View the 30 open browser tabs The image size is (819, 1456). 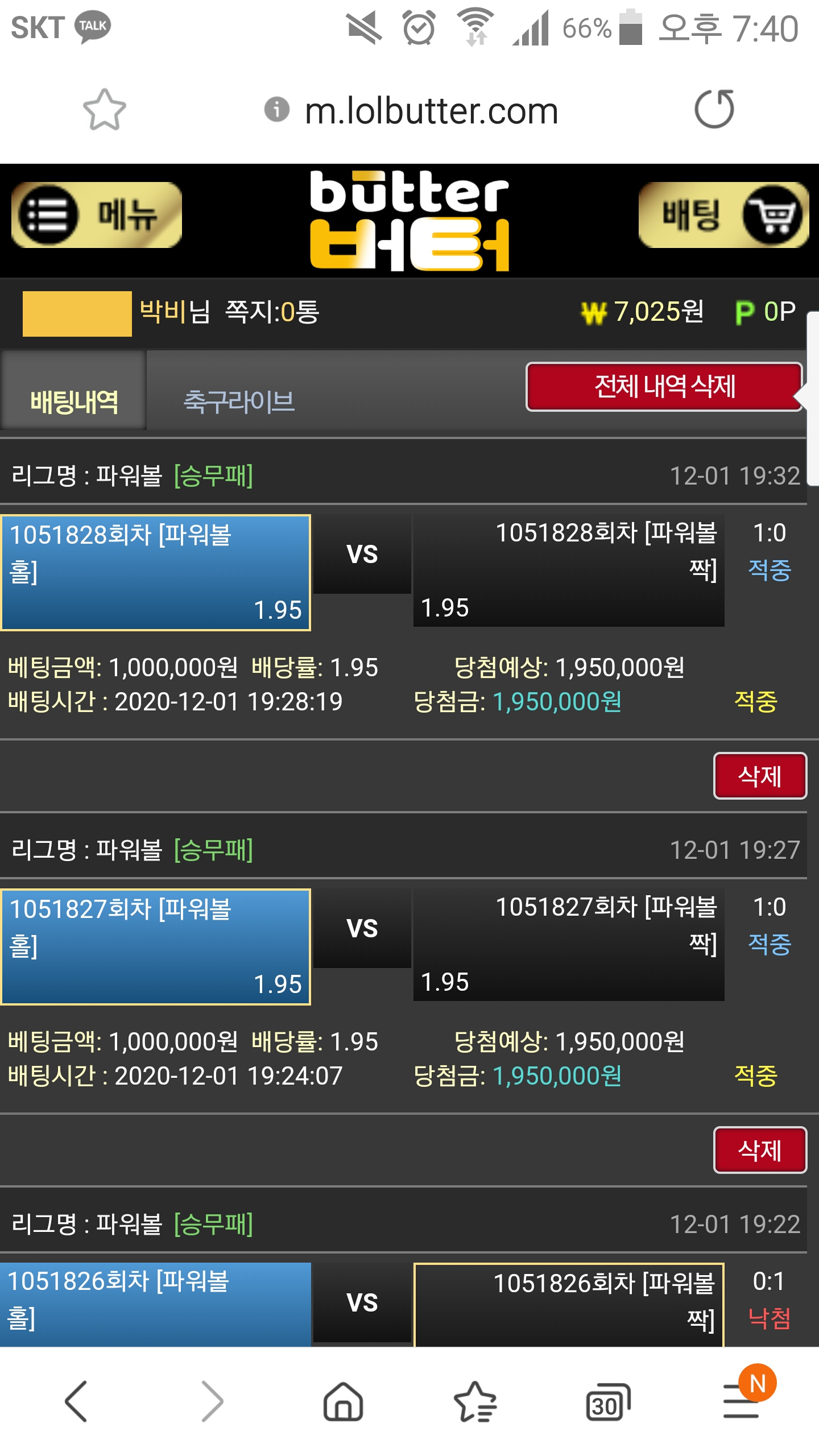click(x=607, y=1401)
